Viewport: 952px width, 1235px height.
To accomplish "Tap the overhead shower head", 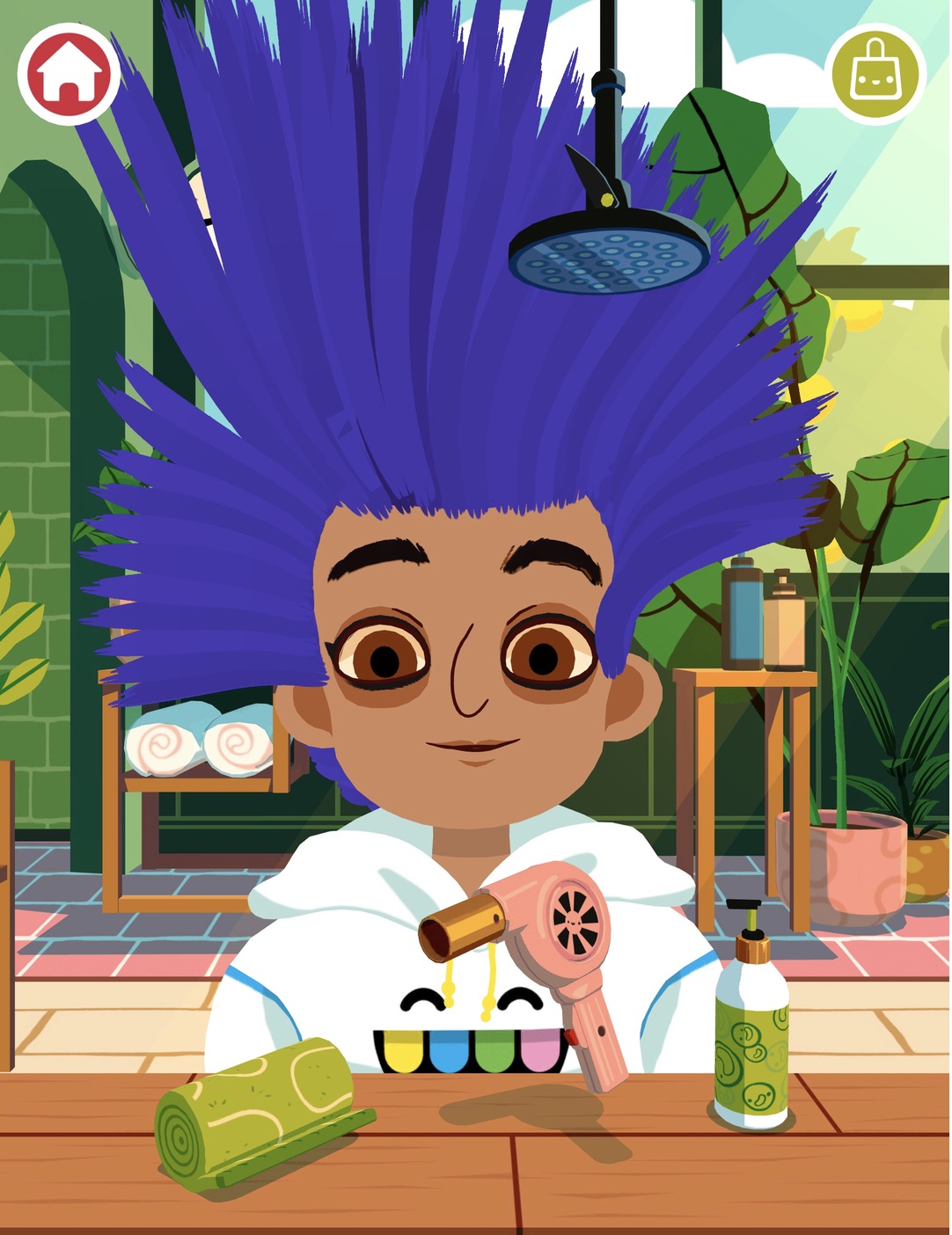I will tap(609, 211).
